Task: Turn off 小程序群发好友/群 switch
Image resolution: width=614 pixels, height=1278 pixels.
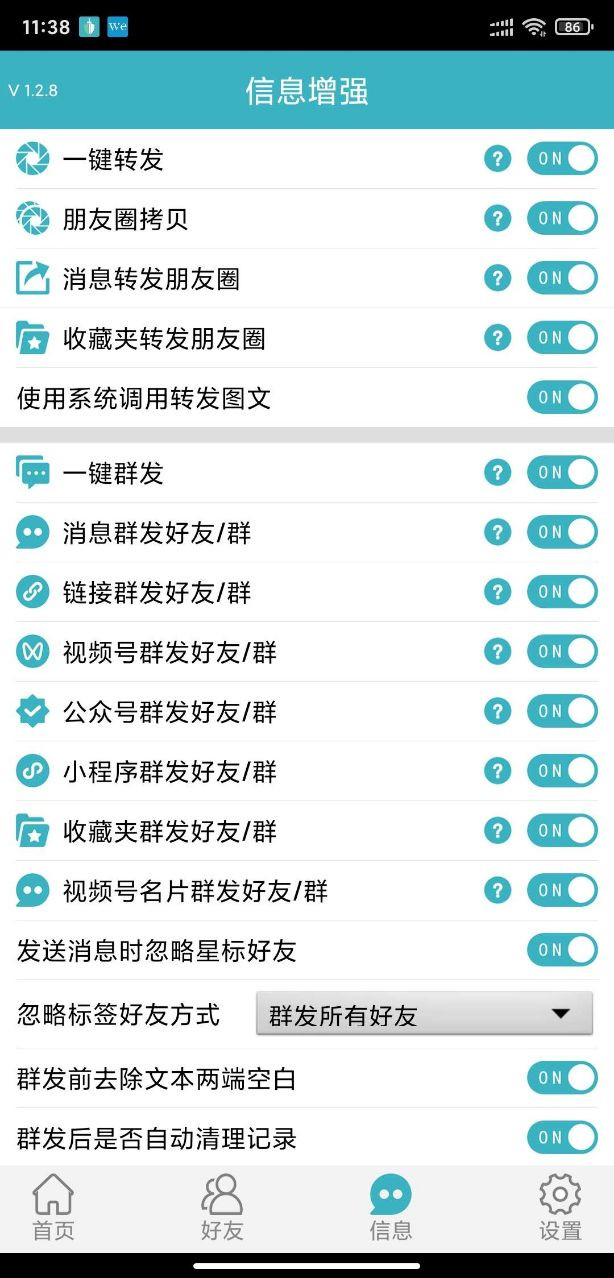Action: [x=562, y=771]
